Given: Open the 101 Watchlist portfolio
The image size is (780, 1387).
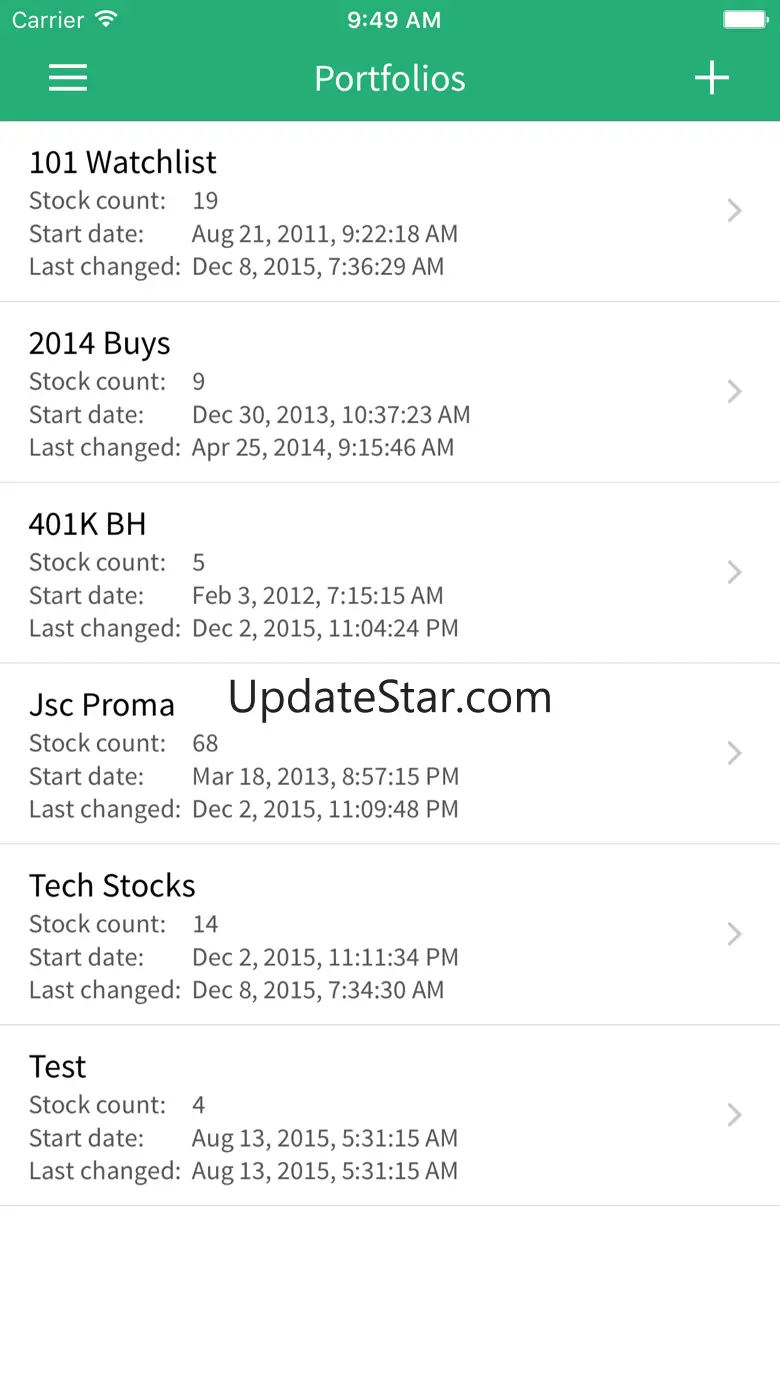Looking at the screenshot, I should click(x=390, y=212).
